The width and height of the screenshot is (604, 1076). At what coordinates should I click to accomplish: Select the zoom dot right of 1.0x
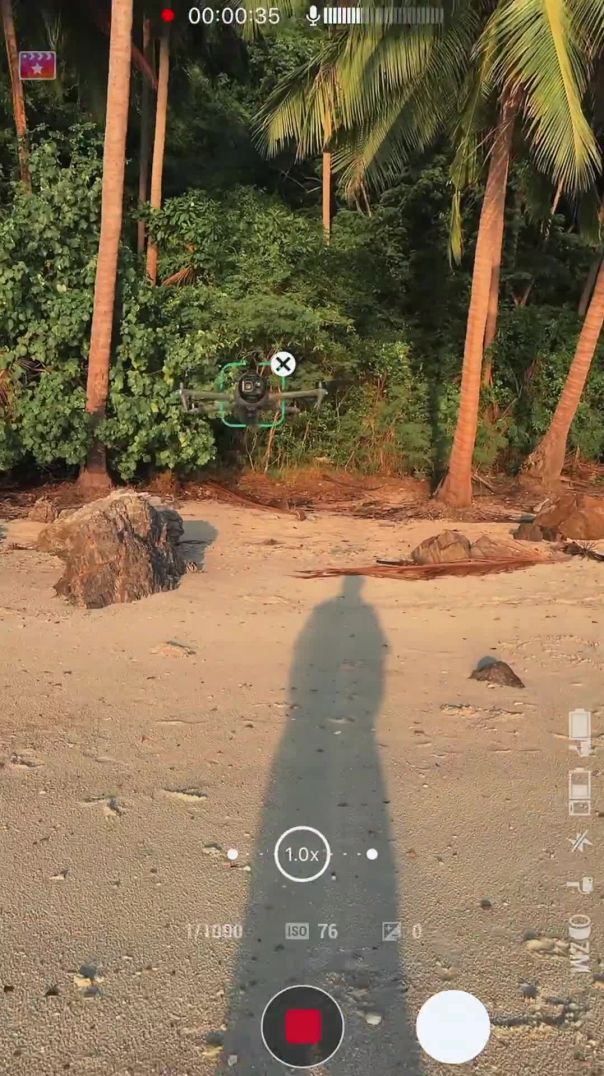(x=372, y=854)
